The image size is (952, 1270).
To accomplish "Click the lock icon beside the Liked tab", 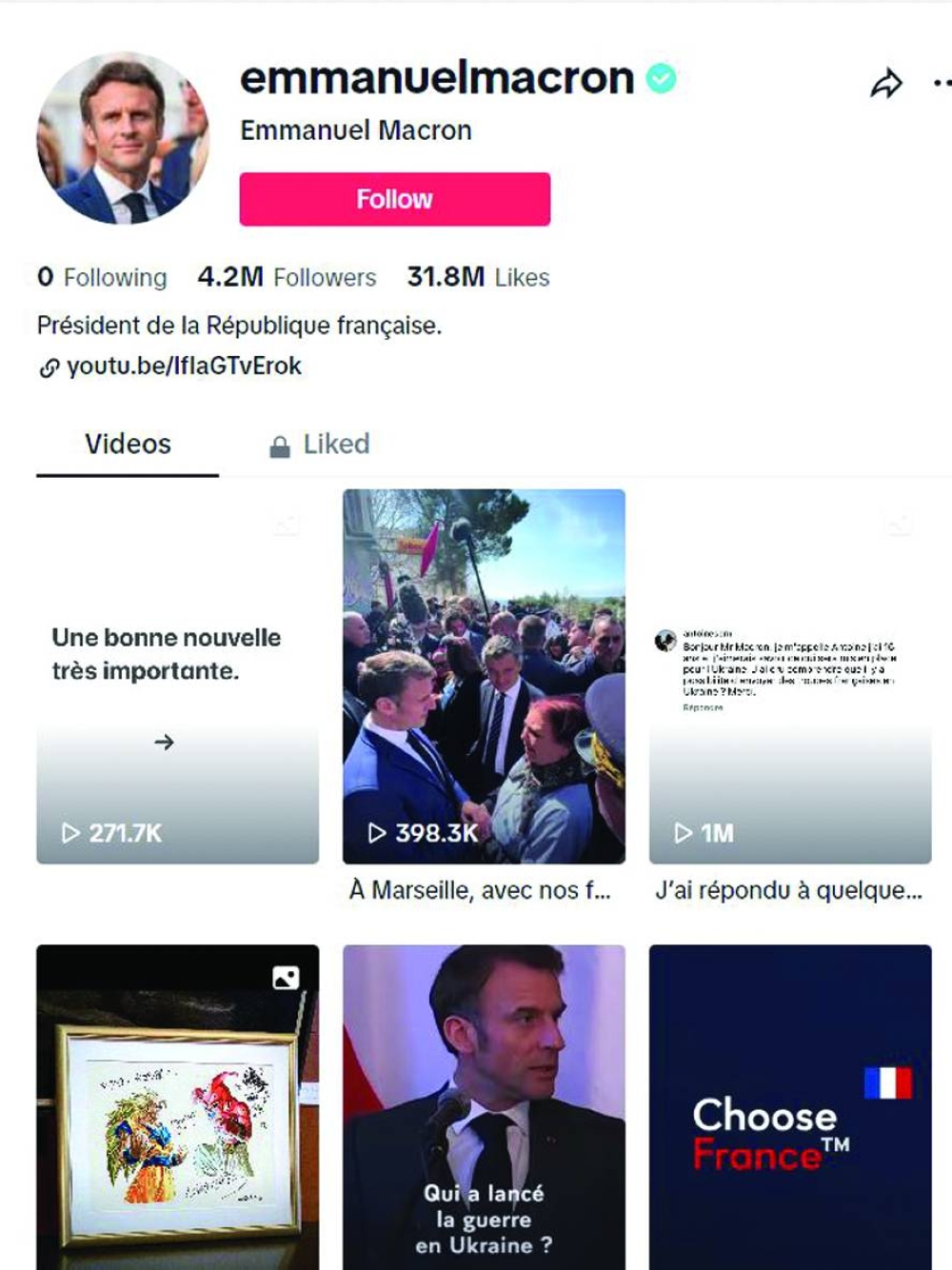I will point(280,444).
